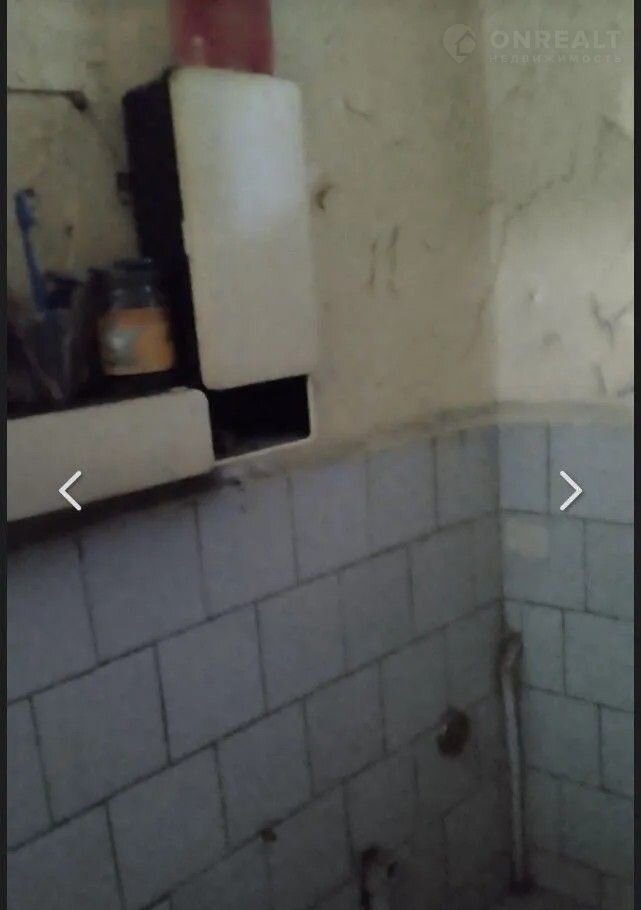
Task: Show the next photo
Action: (x=570, y=491)
